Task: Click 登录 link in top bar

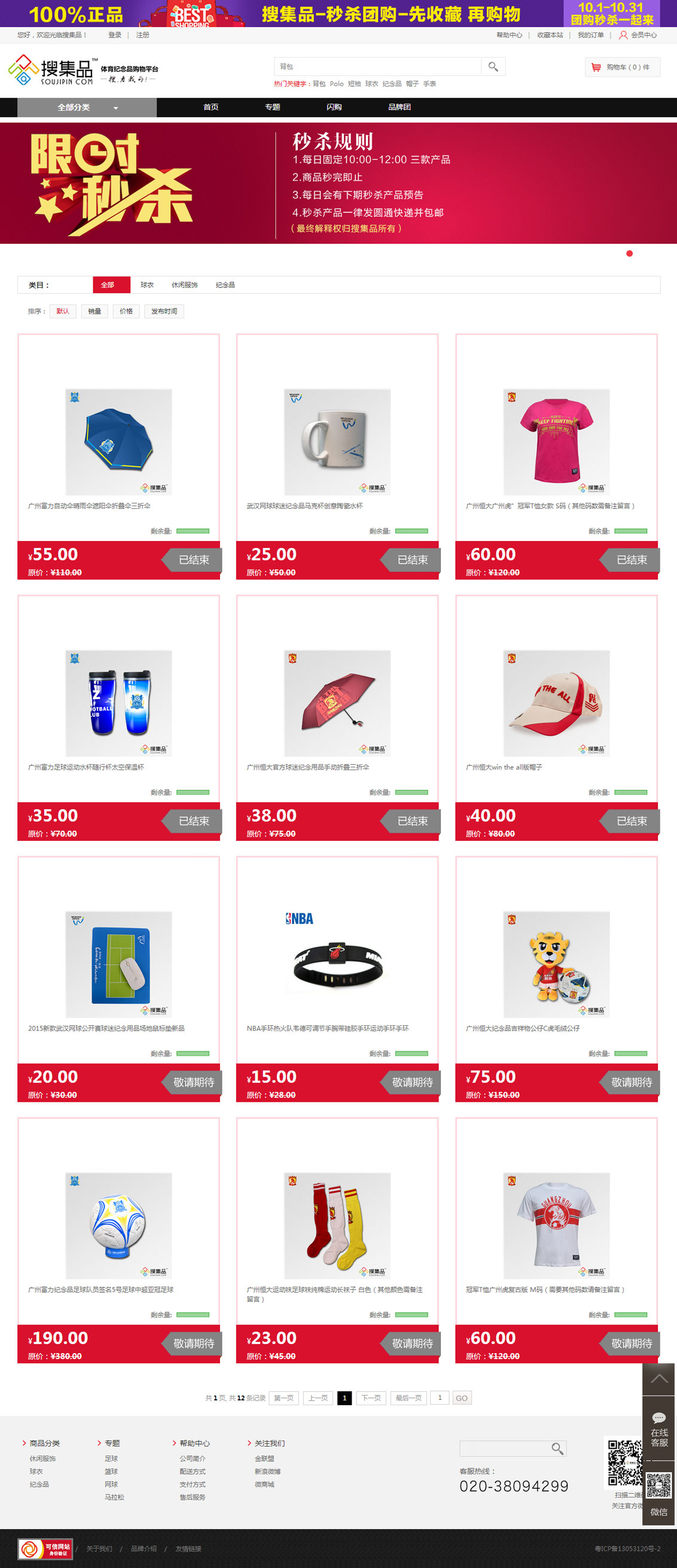Action: [114, 35]
